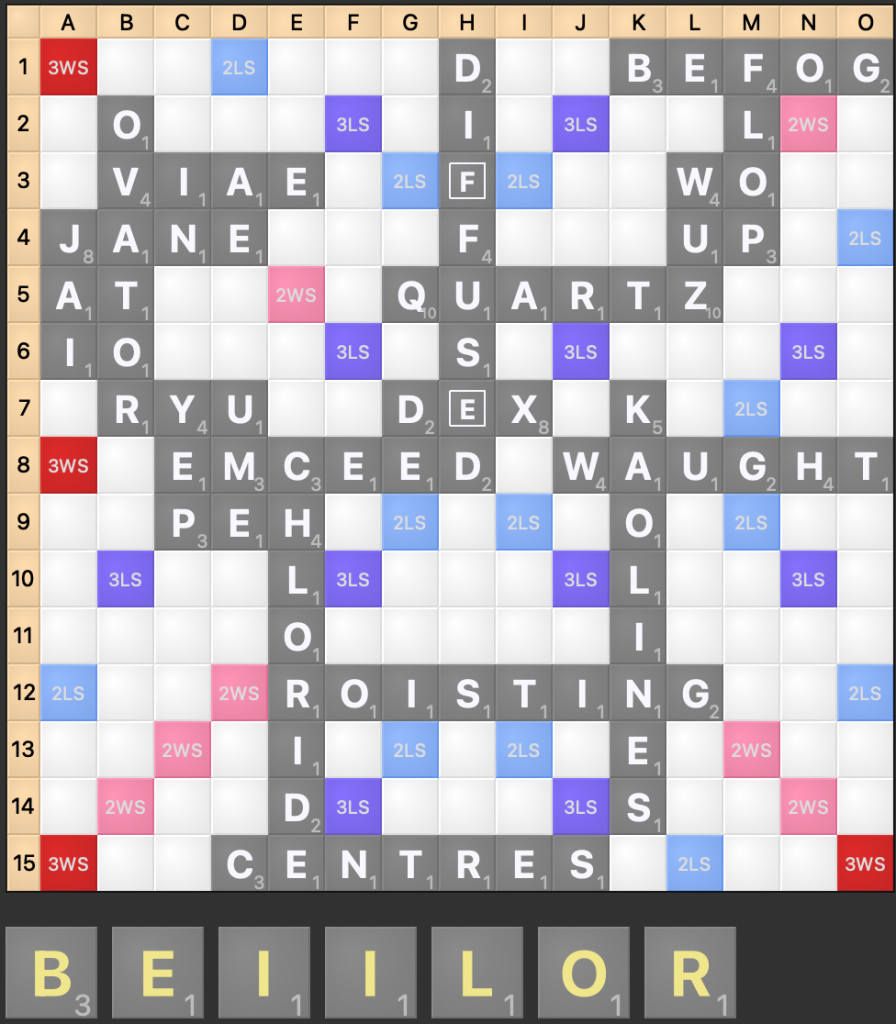Select the O tile from the rack

click(x=583, y=973)
